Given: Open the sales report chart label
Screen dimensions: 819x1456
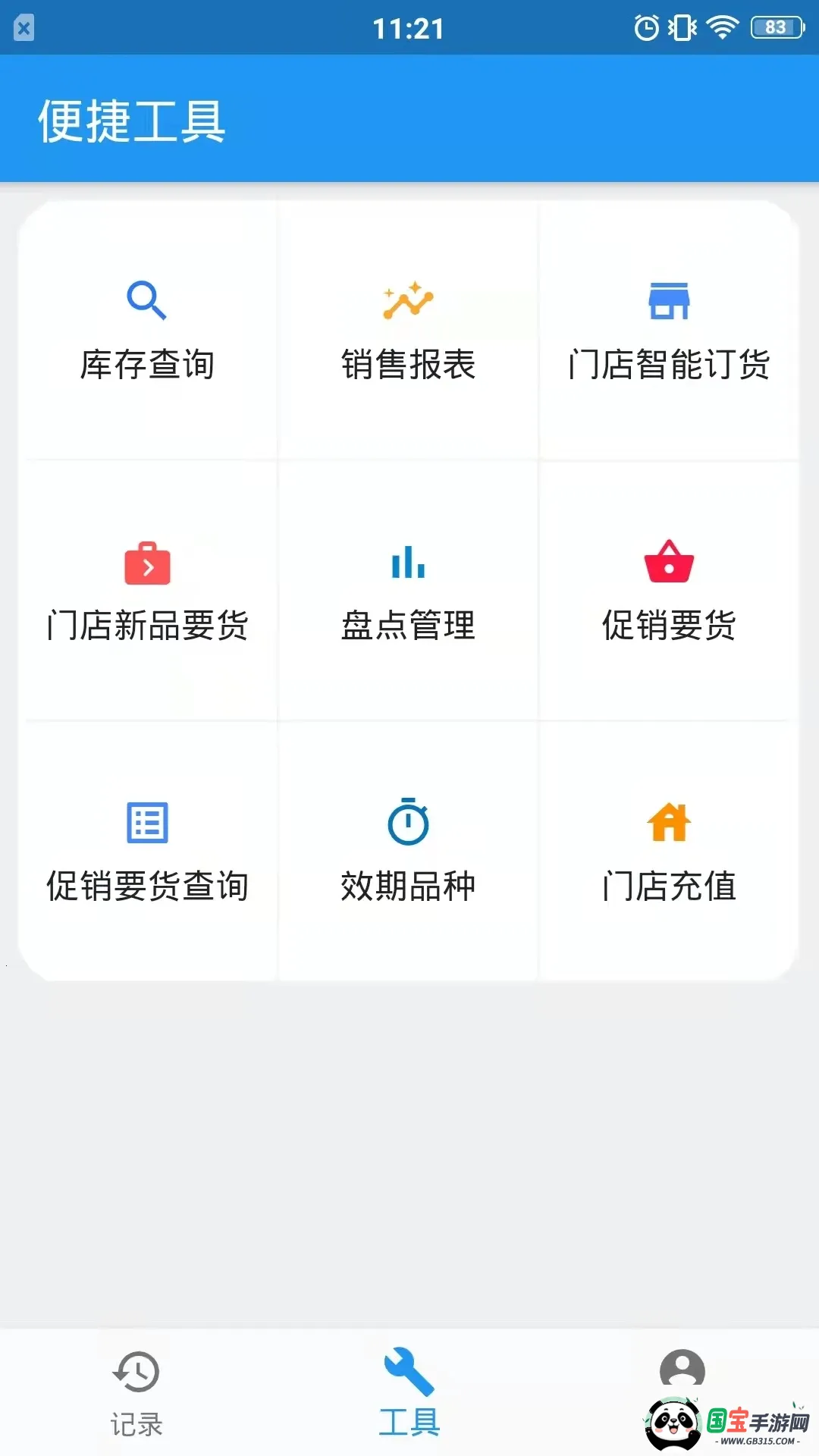Looking at the screenshot, I should point(409,366).
